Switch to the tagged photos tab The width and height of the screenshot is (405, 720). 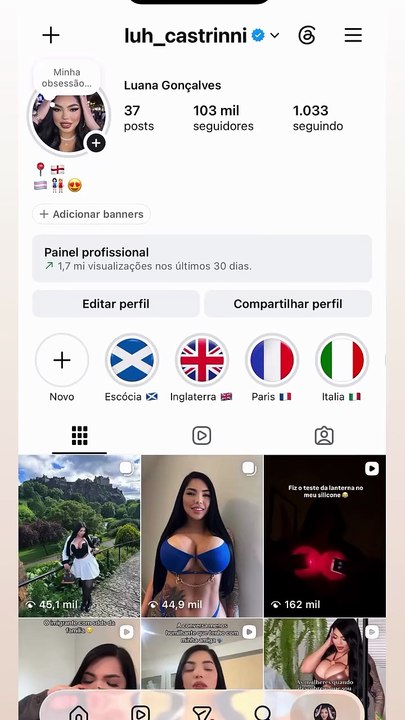[x=324, y=436]
